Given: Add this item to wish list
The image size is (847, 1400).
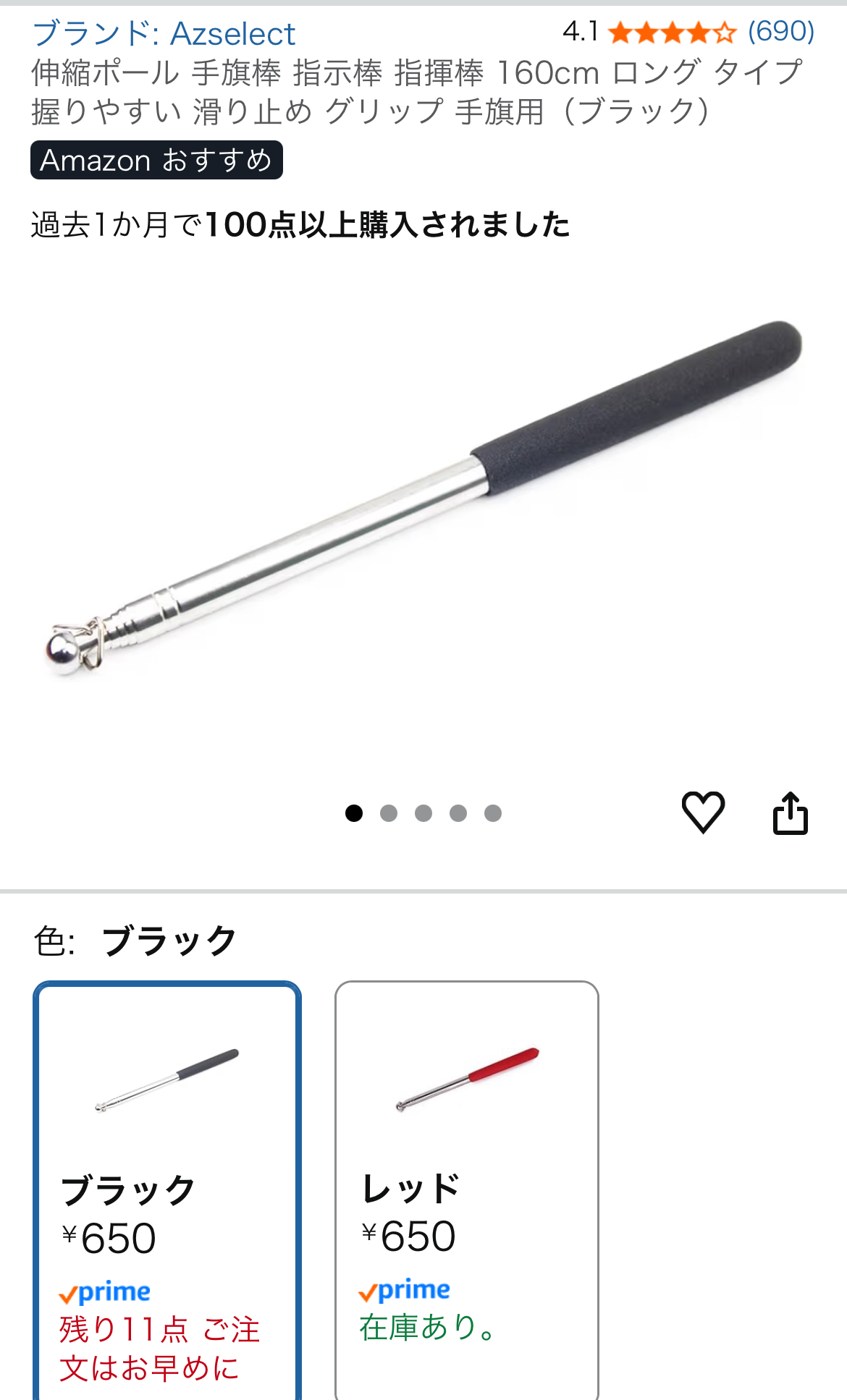Looking at the screenshot, I should pos(703,812).
